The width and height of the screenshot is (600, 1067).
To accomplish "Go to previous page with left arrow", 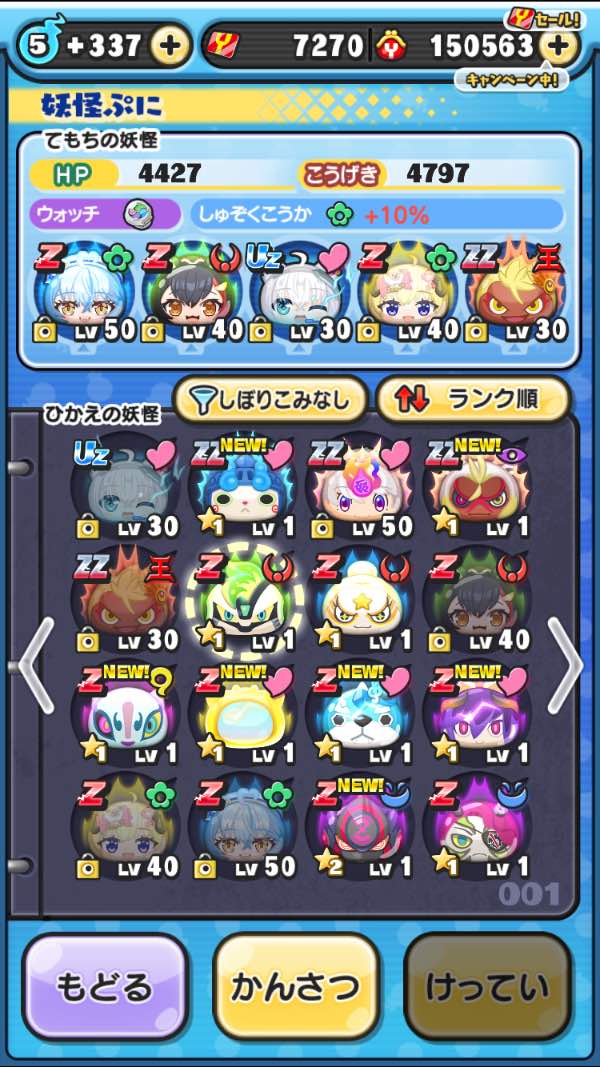I will tap(35, 664).
